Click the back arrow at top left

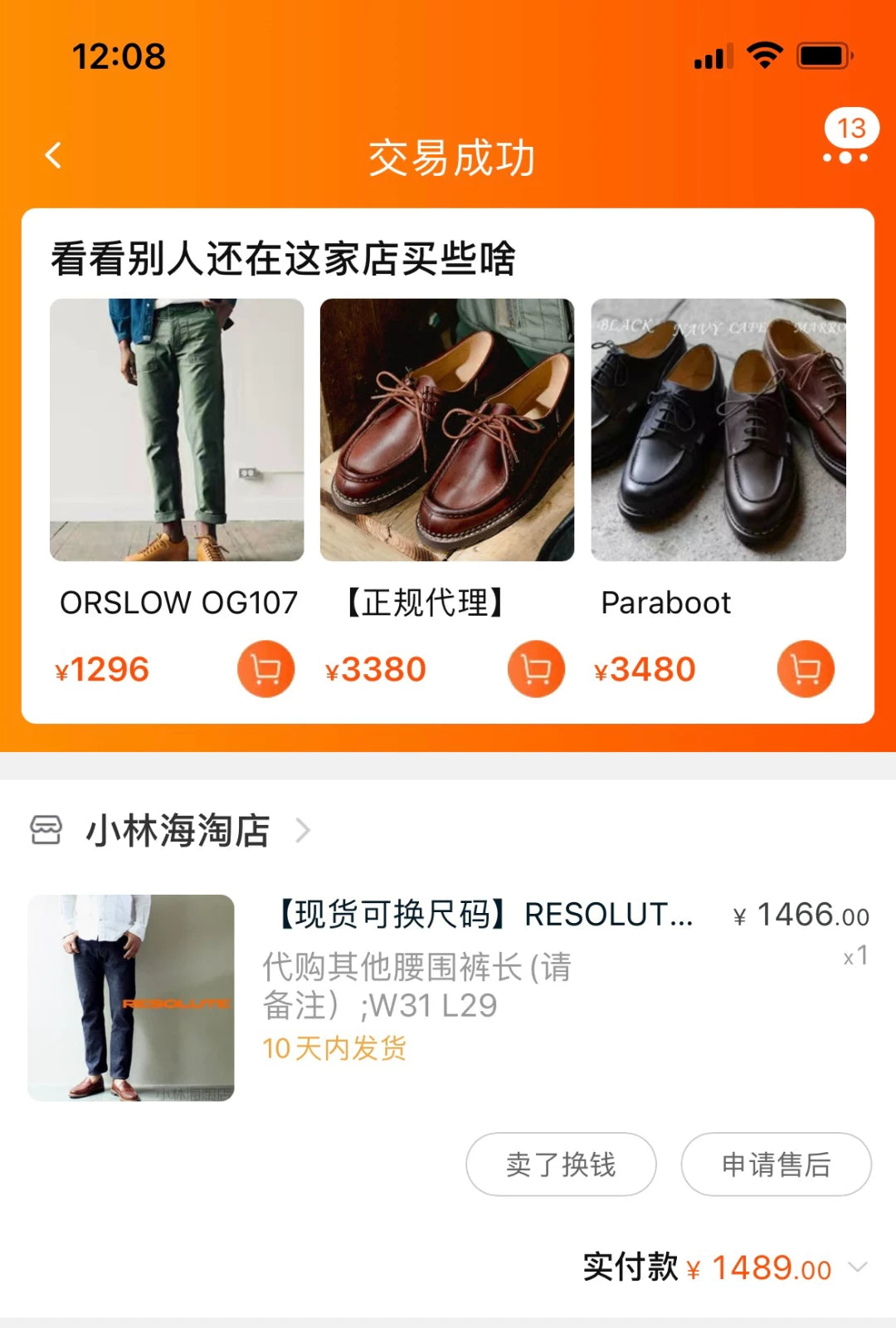point(53,154)
